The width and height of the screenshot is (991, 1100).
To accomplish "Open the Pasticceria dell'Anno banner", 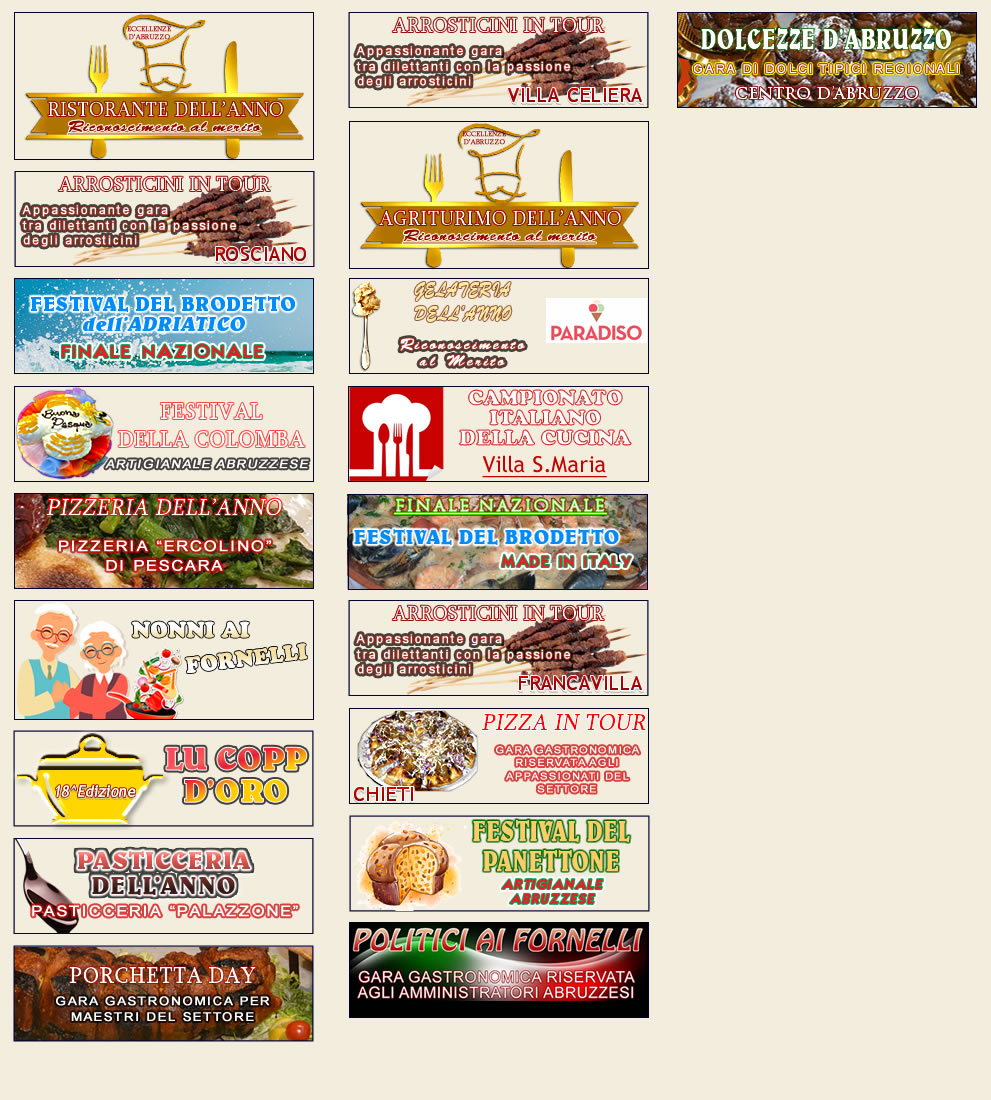I will point(163,886).
